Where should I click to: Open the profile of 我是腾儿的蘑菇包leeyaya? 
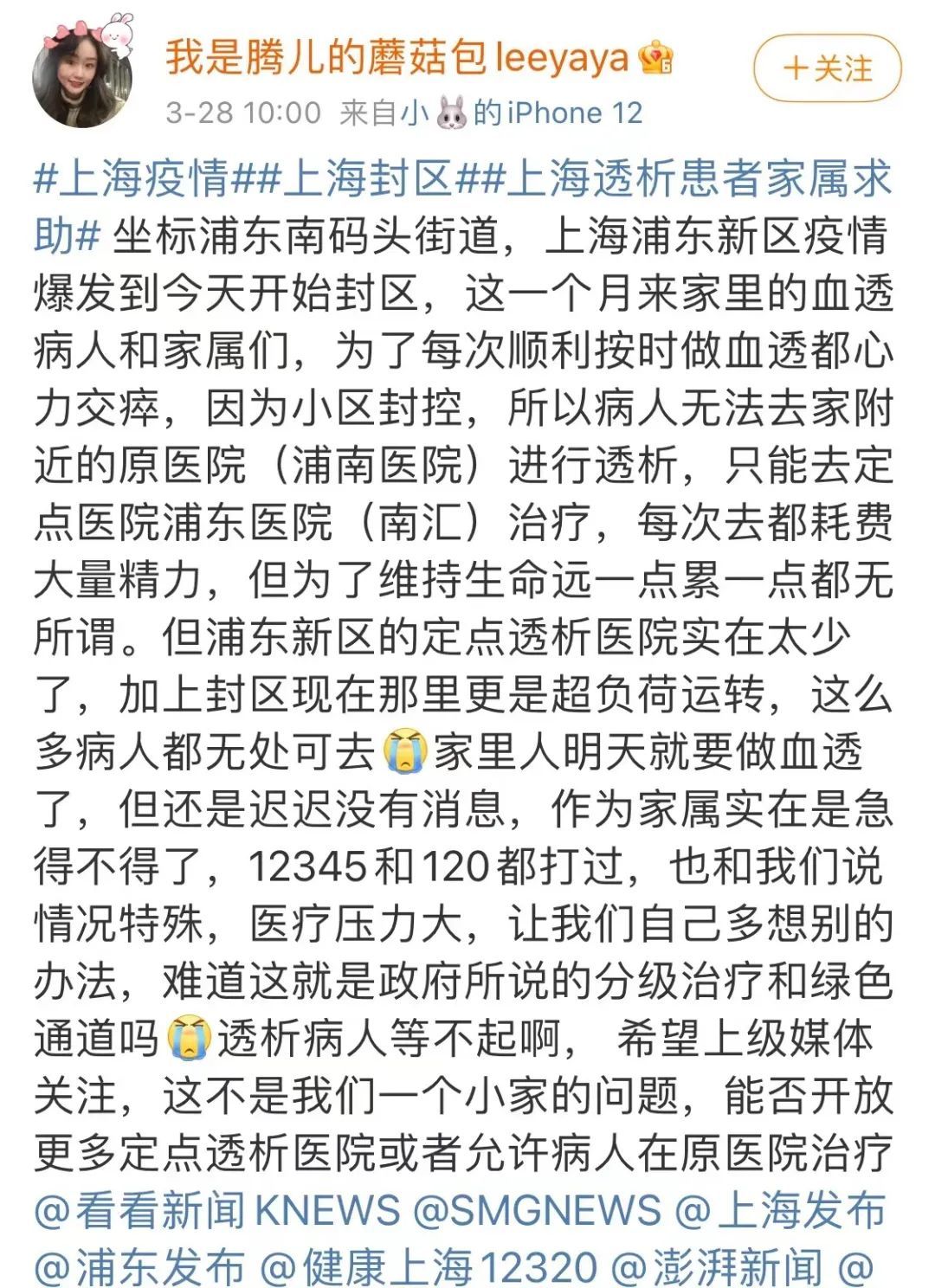tap(397, 57)
